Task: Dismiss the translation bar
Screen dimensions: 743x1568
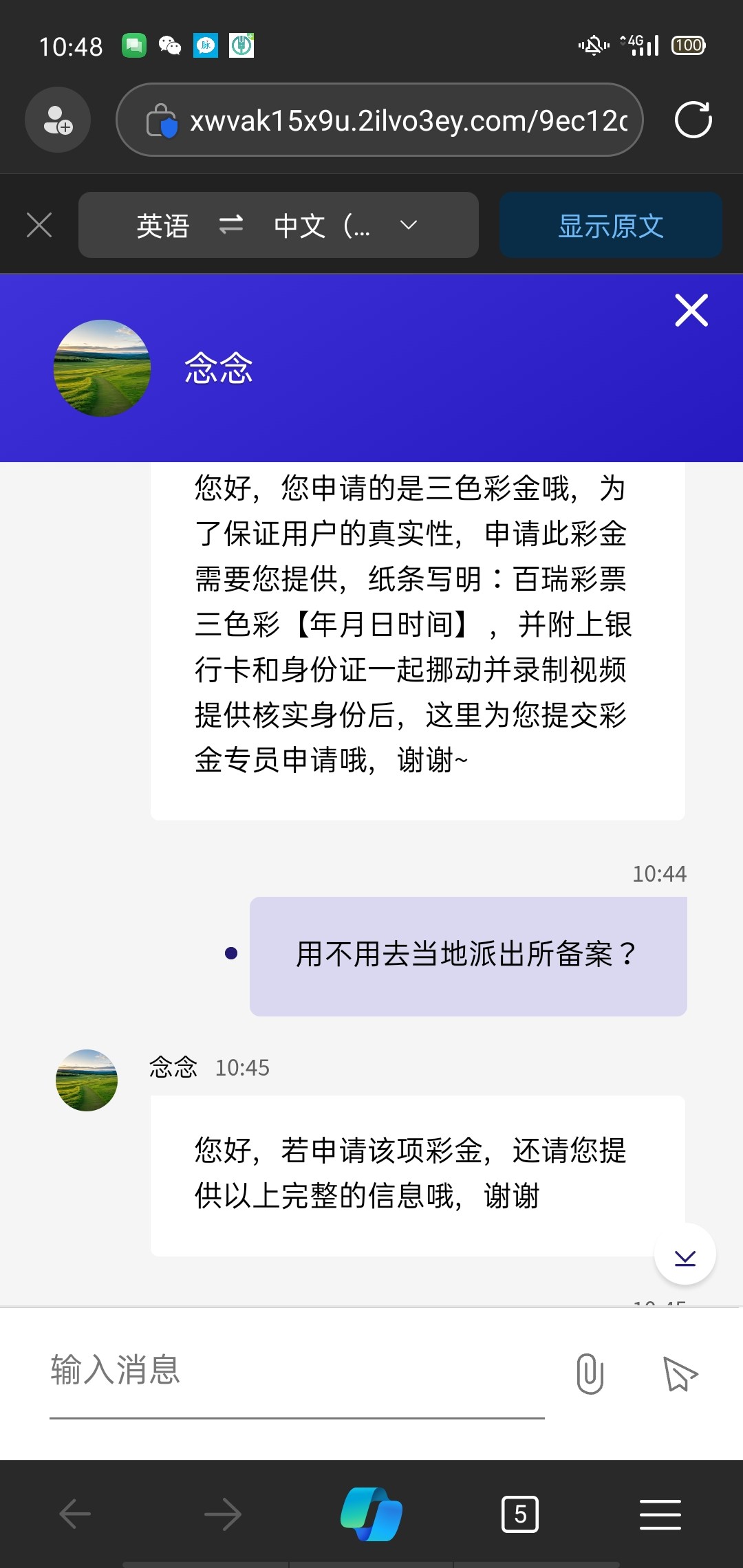Action: (x=39, y=225)
